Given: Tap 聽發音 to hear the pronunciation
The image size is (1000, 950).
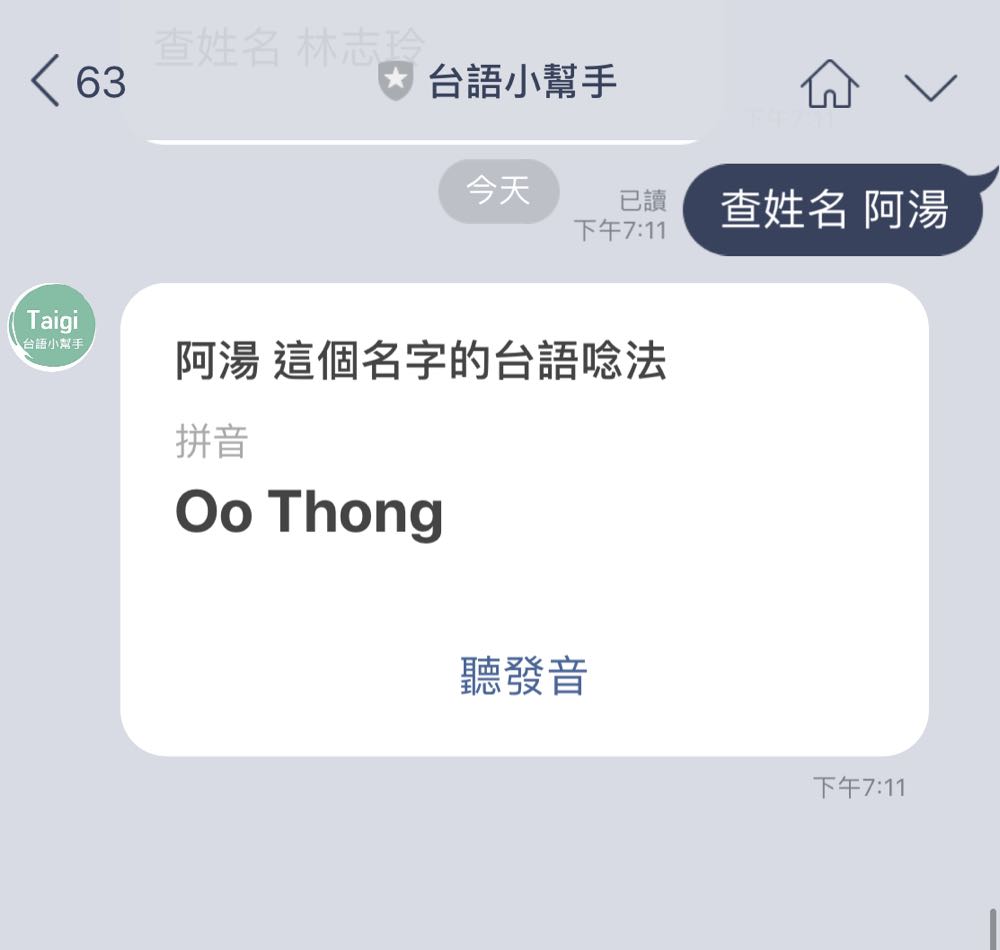Looking at the screenshot, I should coord(523,676).
